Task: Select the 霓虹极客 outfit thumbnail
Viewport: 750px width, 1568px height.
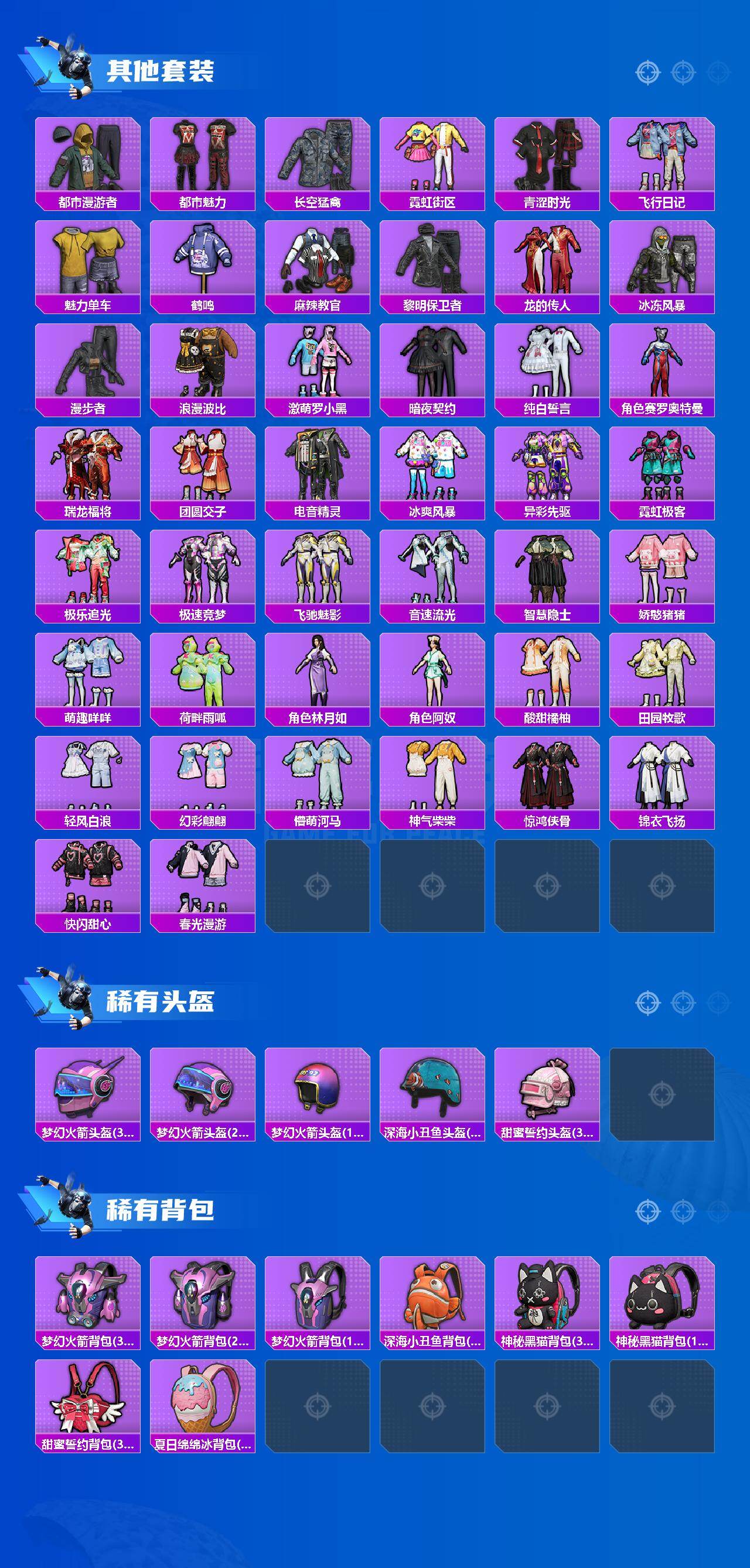Action: pos(662,469)
